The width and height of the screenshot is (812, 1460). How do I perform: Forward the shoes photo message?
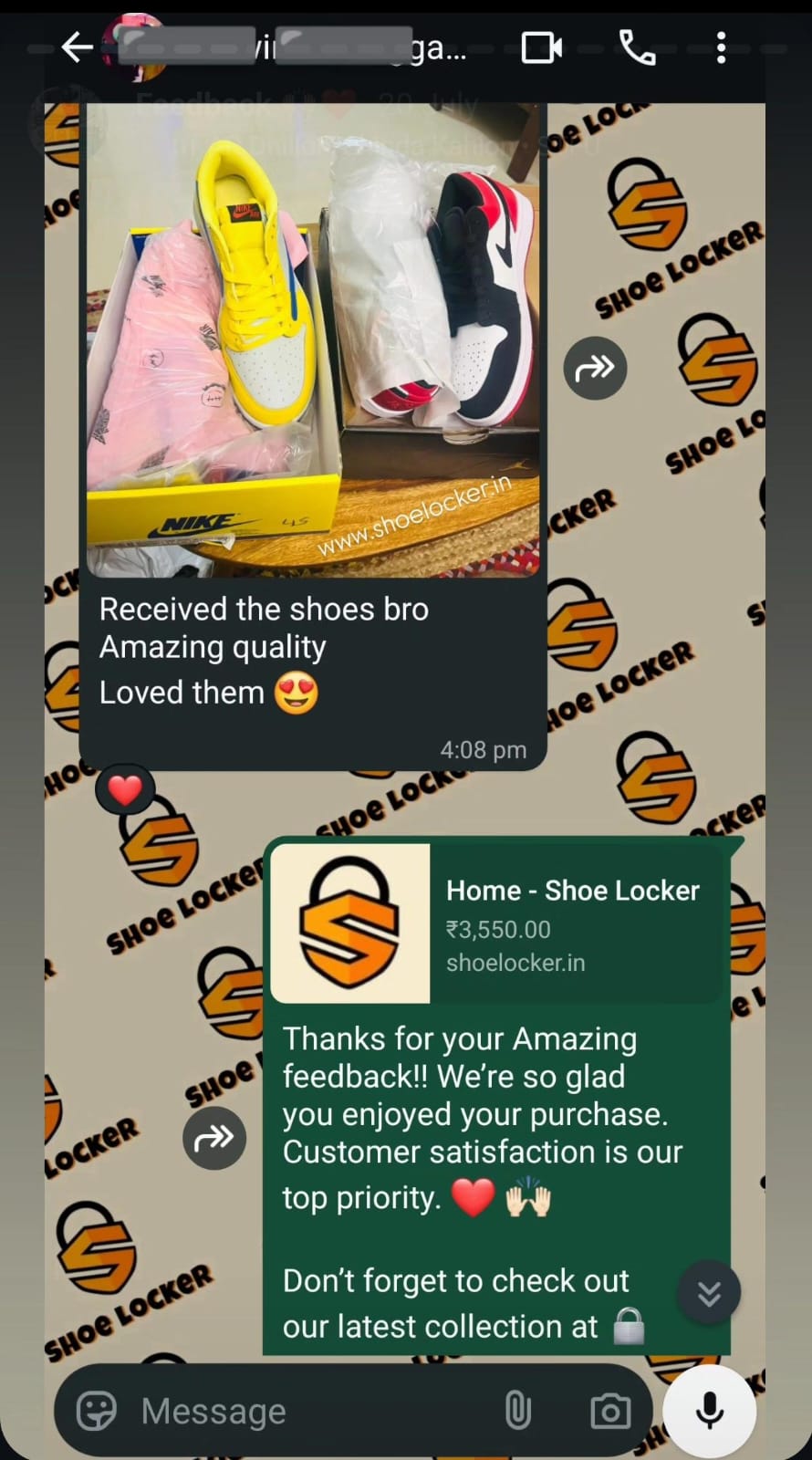595,369
